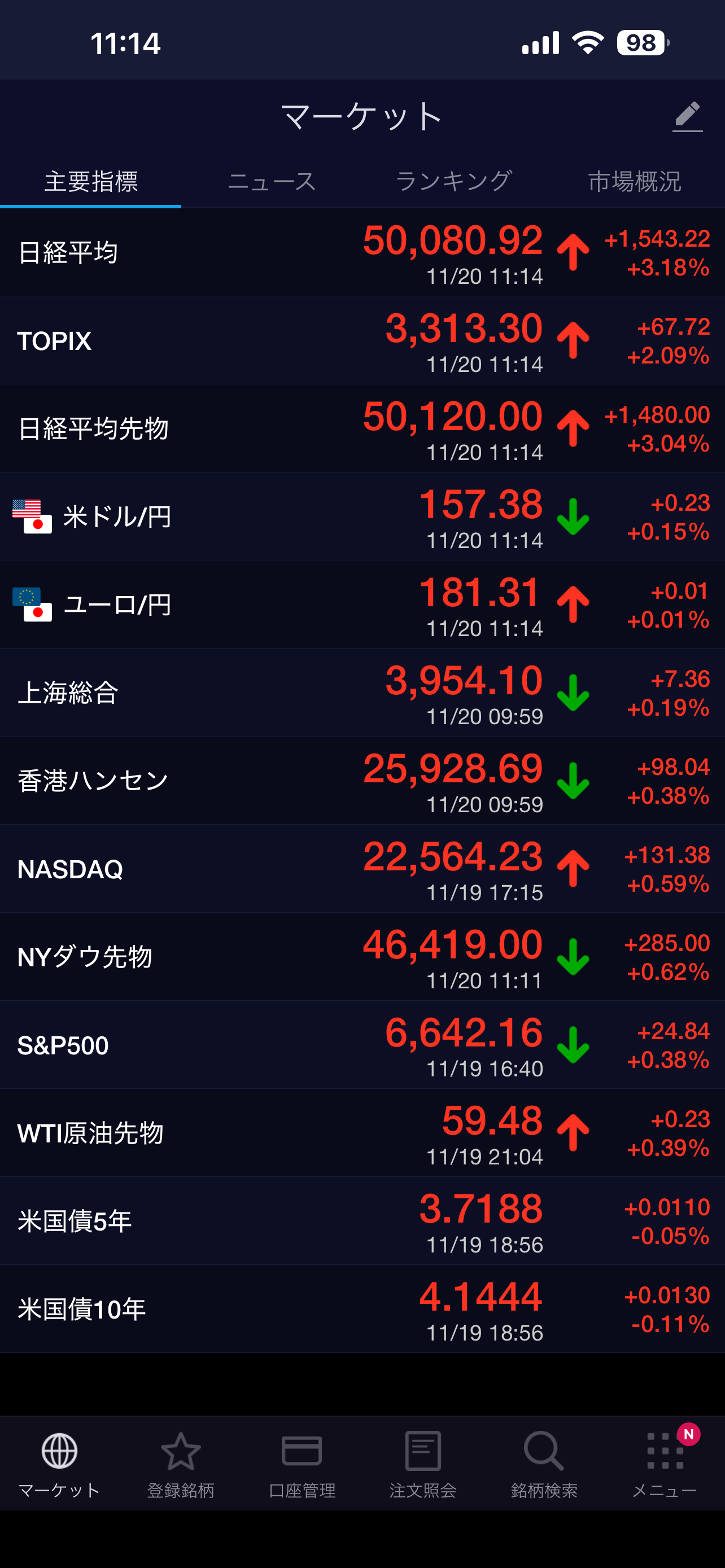View the 上海総合 index
The image size is (725, 1568).
point(362,693)
